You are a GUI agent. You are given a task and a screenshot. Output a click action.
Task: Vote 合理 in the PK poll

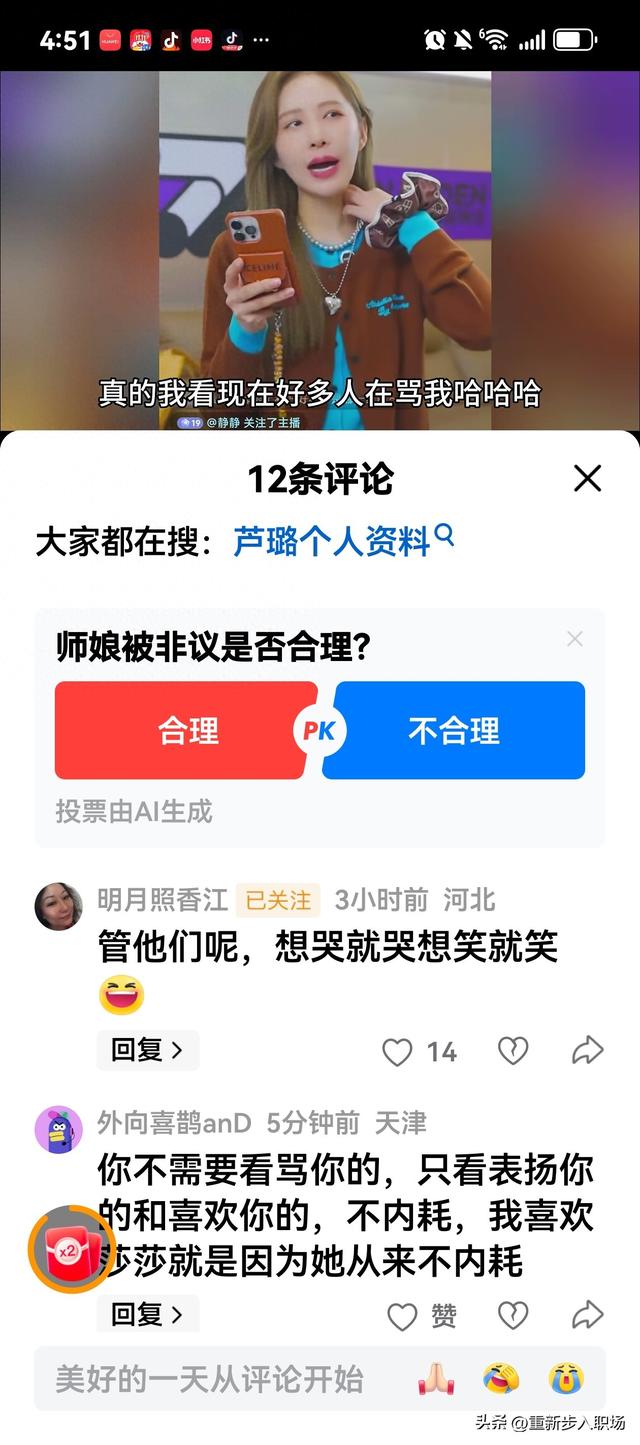click(187, 731)
